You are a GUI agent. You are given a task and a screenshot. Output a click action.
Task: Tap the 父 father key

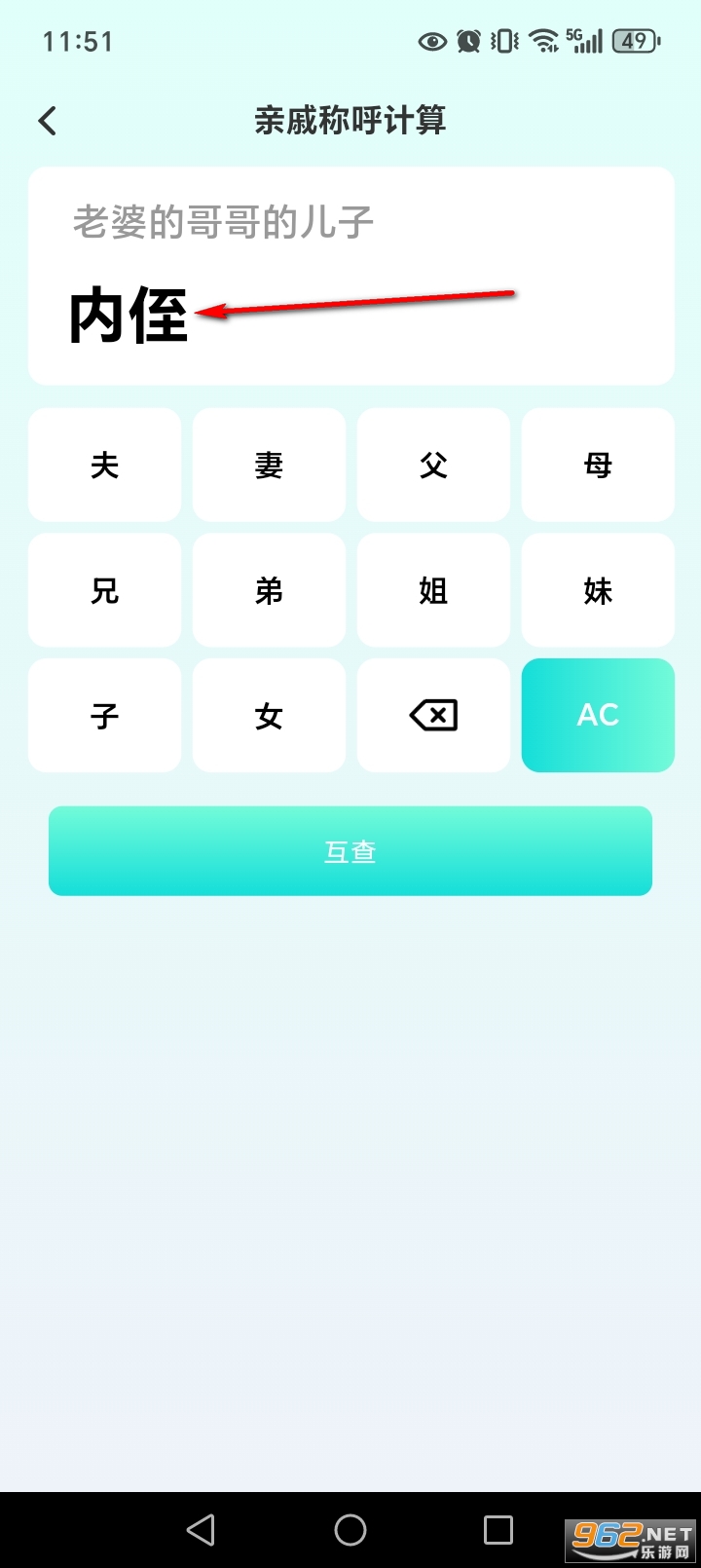click(x=433, y=465)
